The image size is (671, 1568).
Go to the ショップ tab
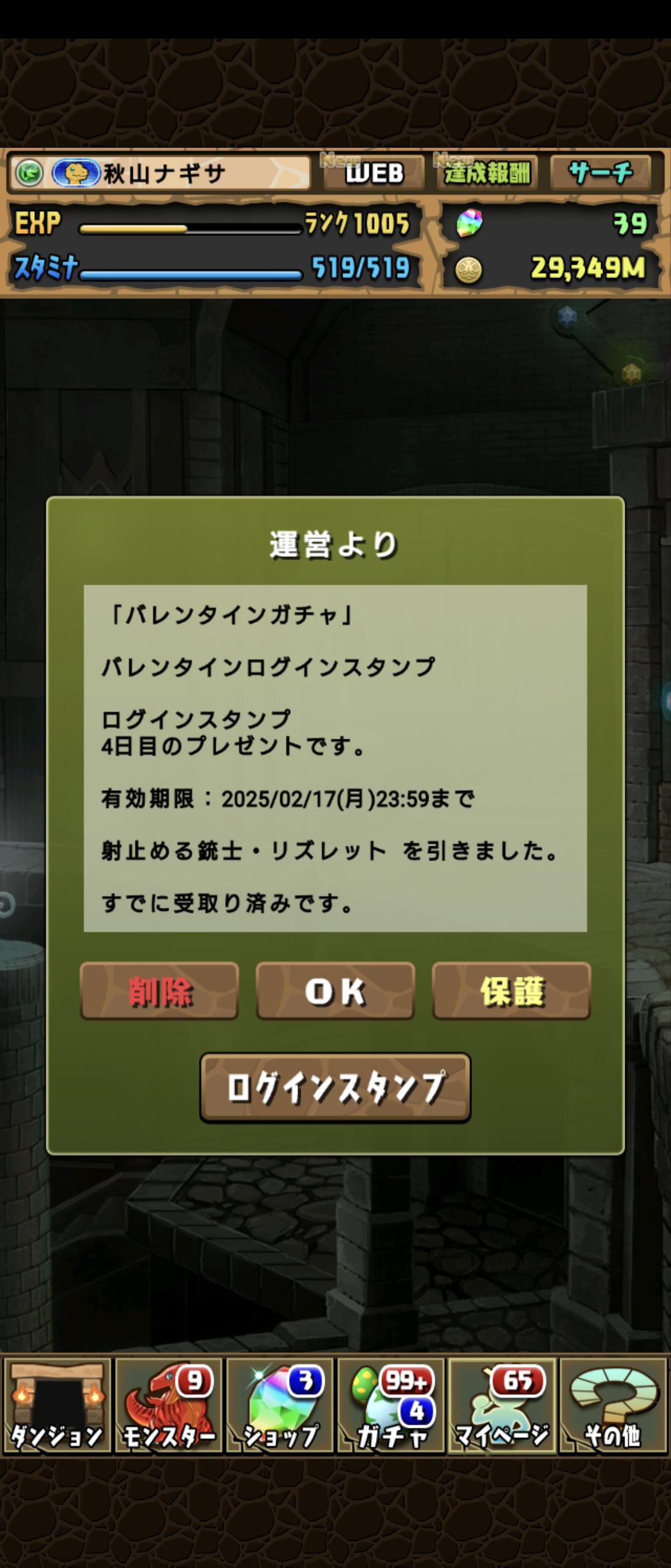pyautogui.click(x=280, y=1406)
